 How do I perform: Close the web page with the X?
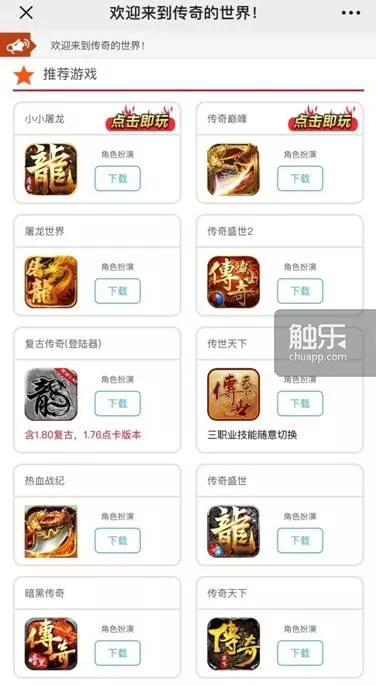pos(26,13)
